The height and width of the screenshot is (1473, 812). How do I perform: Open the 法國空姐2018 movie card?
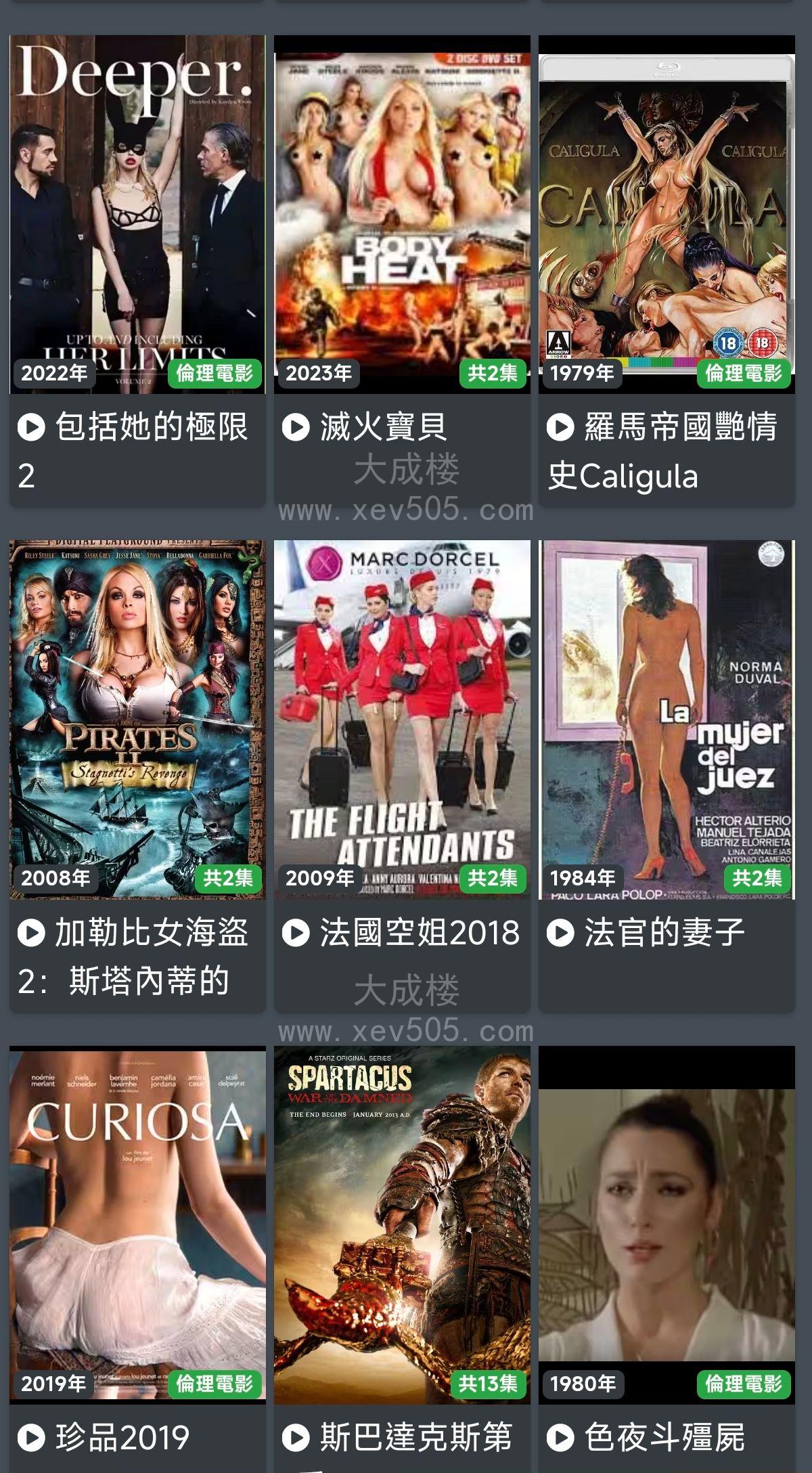pos(402,719)
